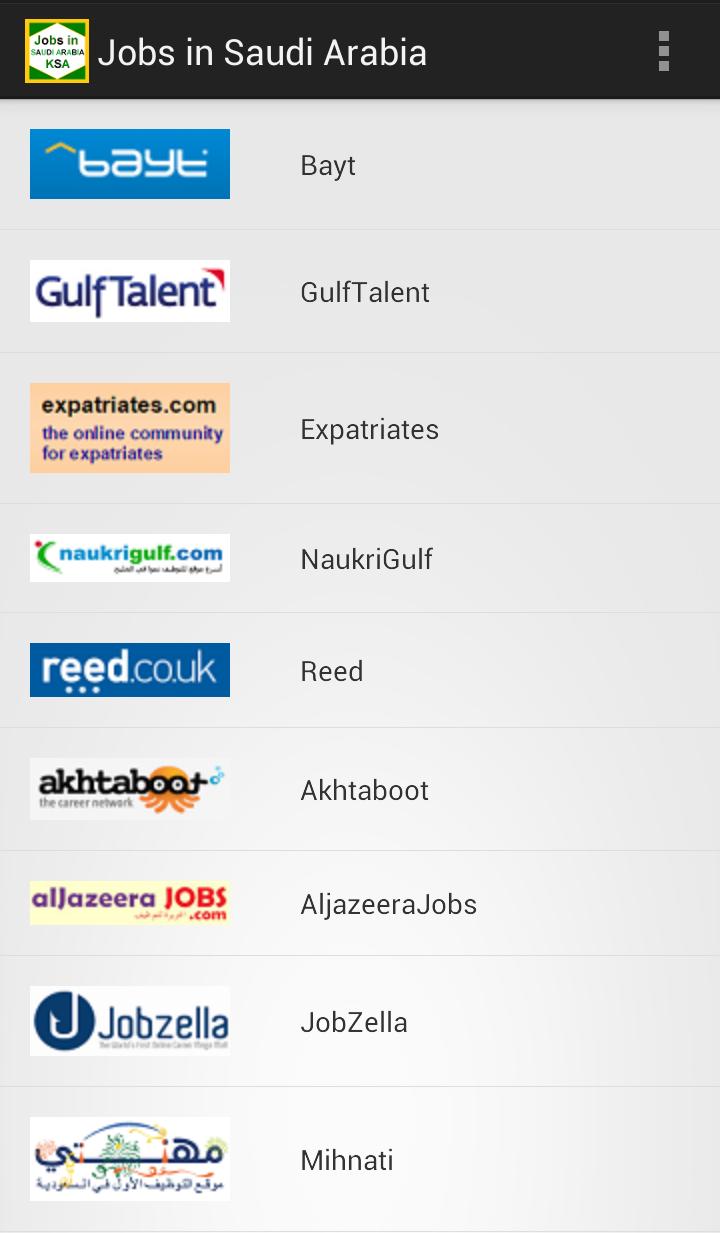The height and width of the screenshot is (1233, 720).
Task: Tap the JobZella logo
Action: coord(129,1020)
